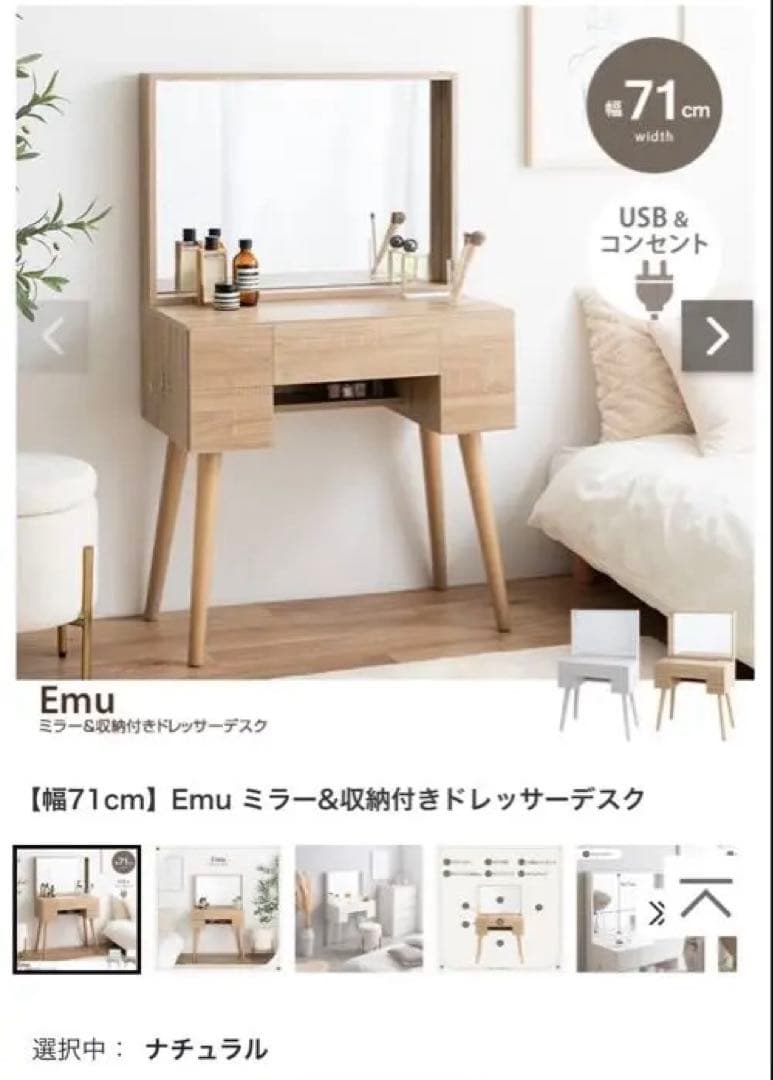
Task: Click the plug illustration in the USB badge
Action: [x=652, y=285]
